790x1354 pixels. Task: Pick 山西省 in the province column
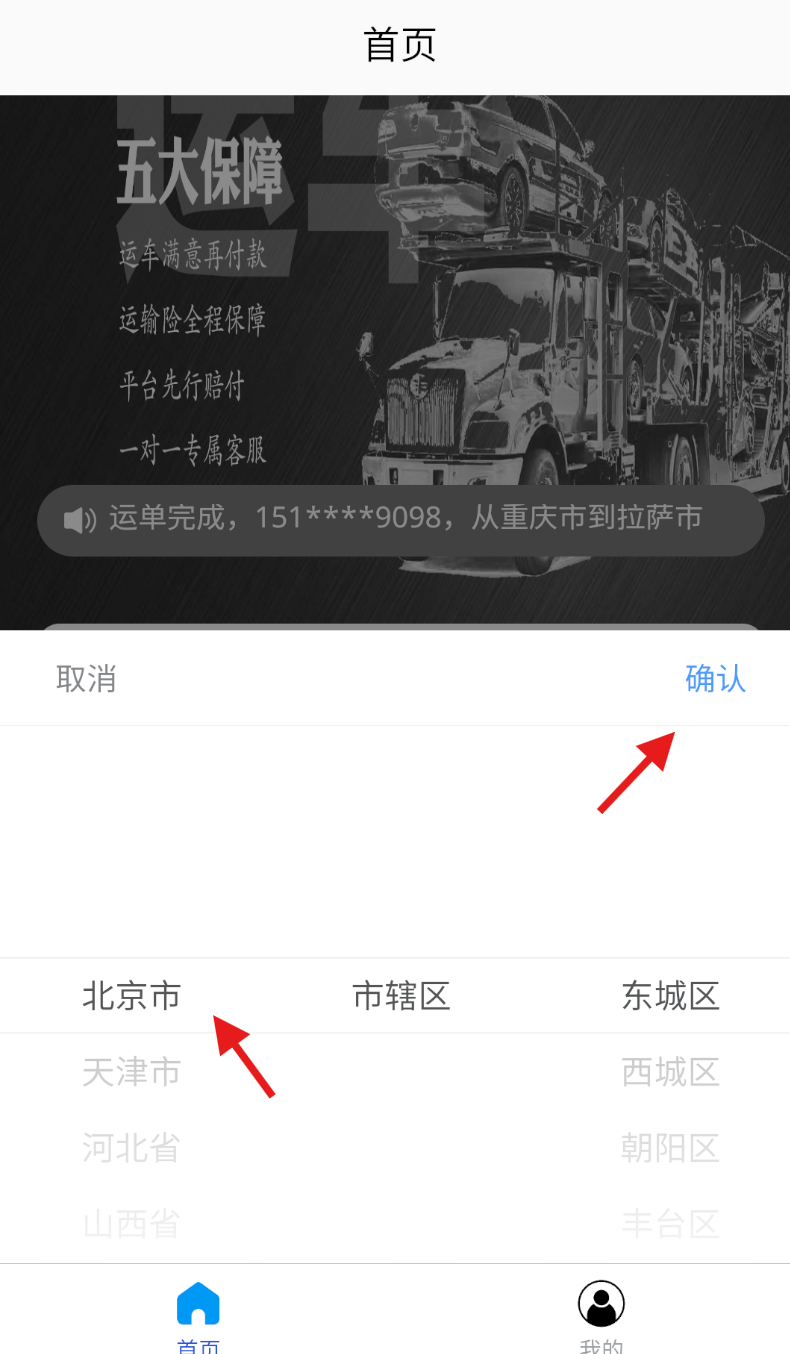131,1223
